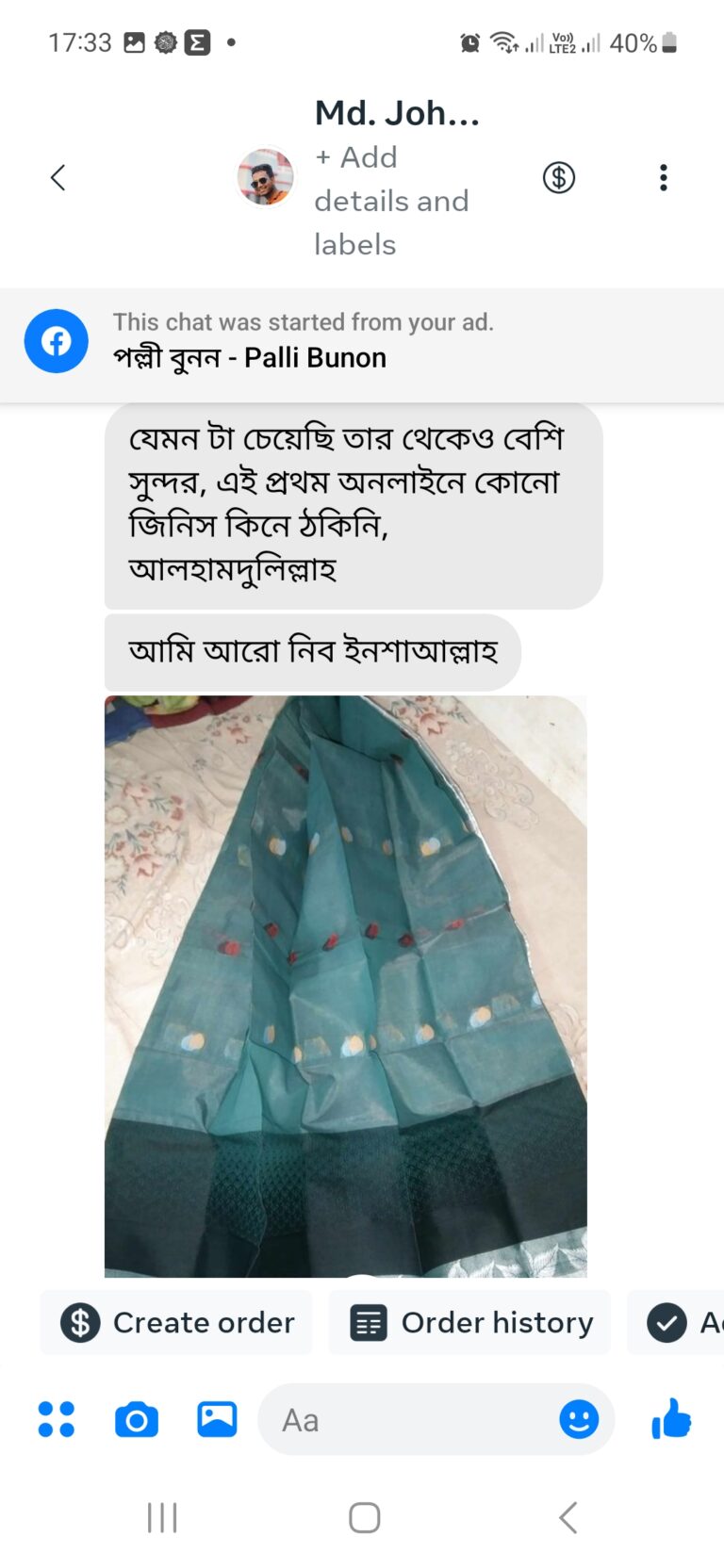
Task: Open the dollar payment icon in header
Action: [559, 177]
